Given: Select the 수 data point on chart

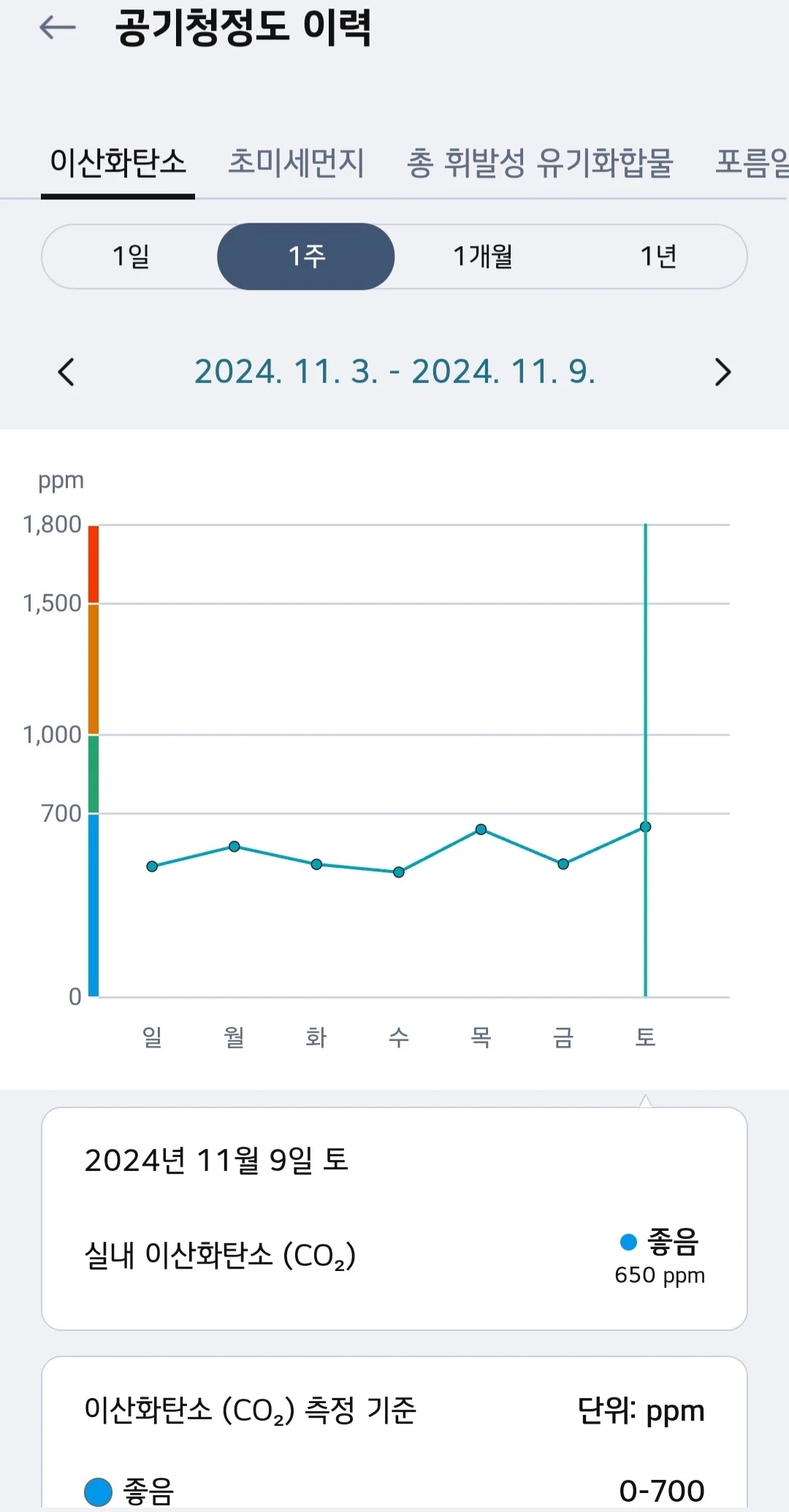Looking at the screenshot, I should point(399,872).
